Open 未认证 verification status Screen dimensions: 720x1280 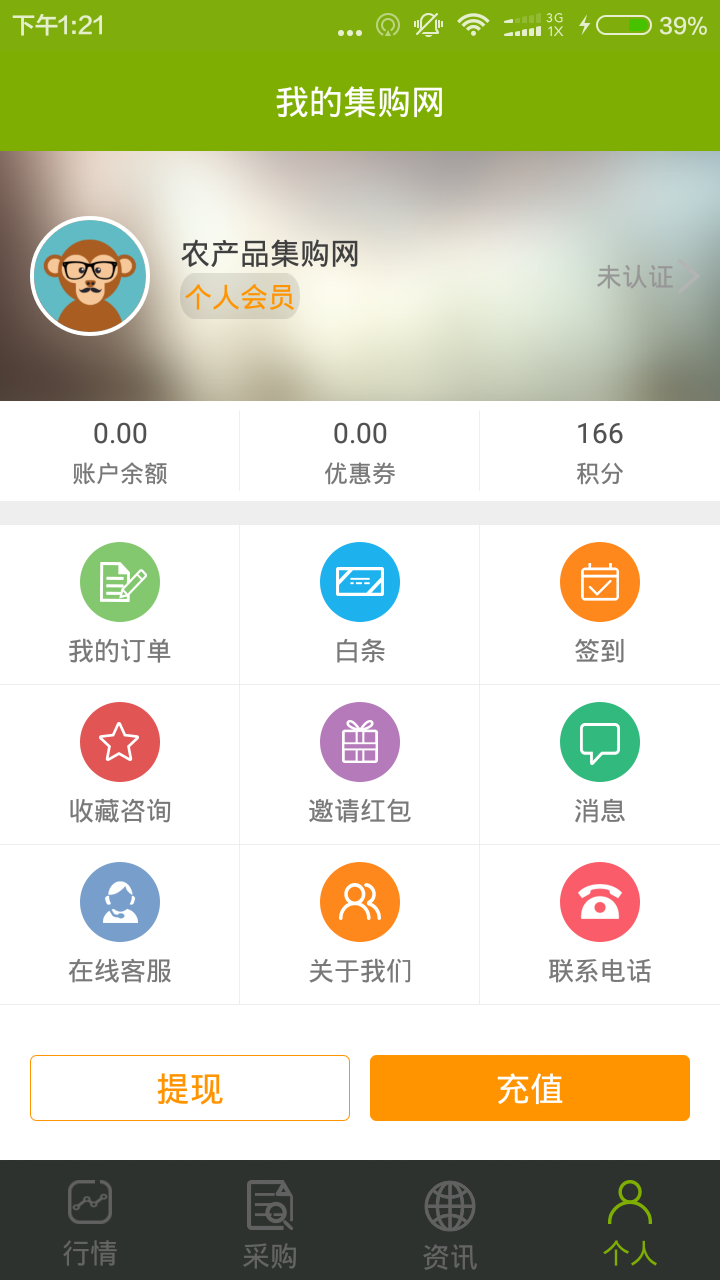click(x=646, y=277)
